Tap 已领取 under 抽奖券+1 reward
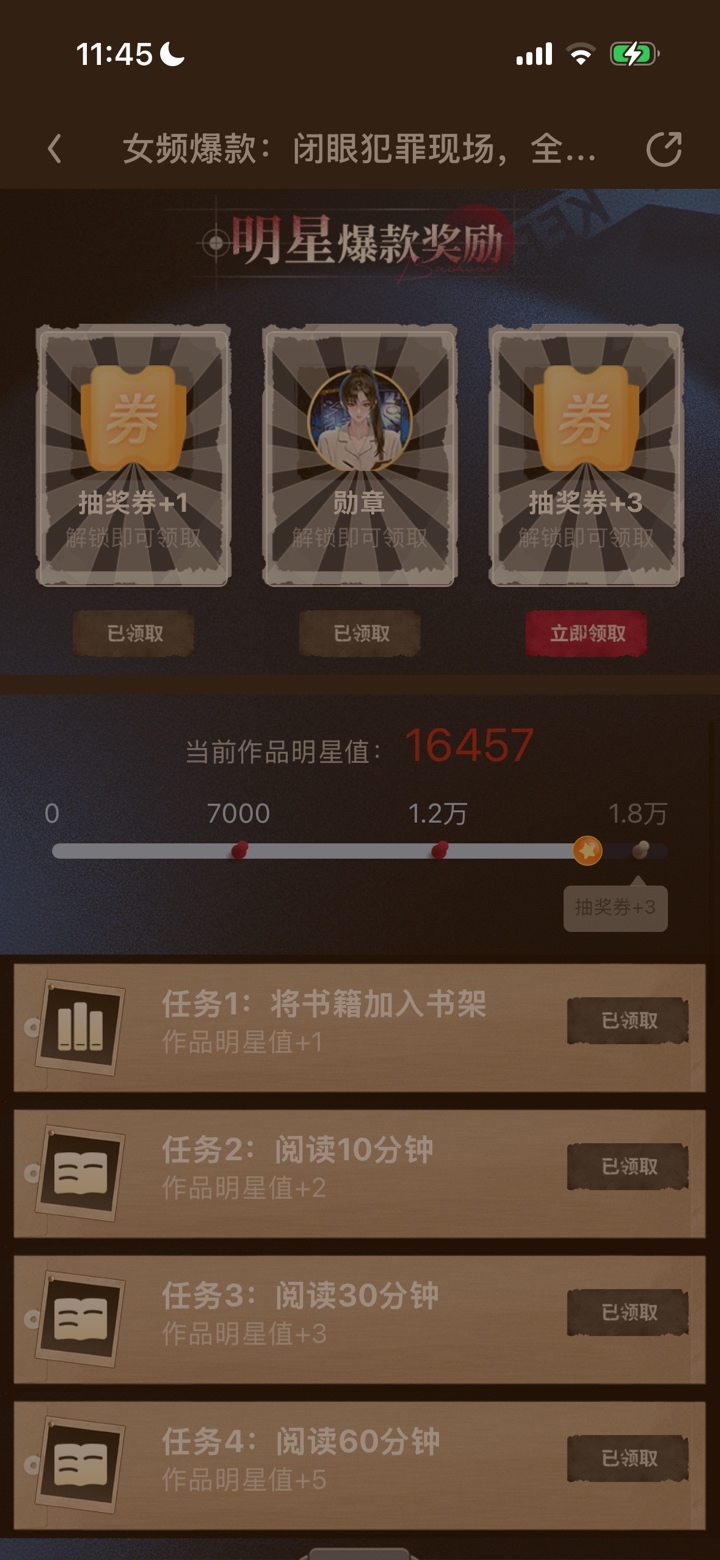720x1560 pixels. coord(134,634)
